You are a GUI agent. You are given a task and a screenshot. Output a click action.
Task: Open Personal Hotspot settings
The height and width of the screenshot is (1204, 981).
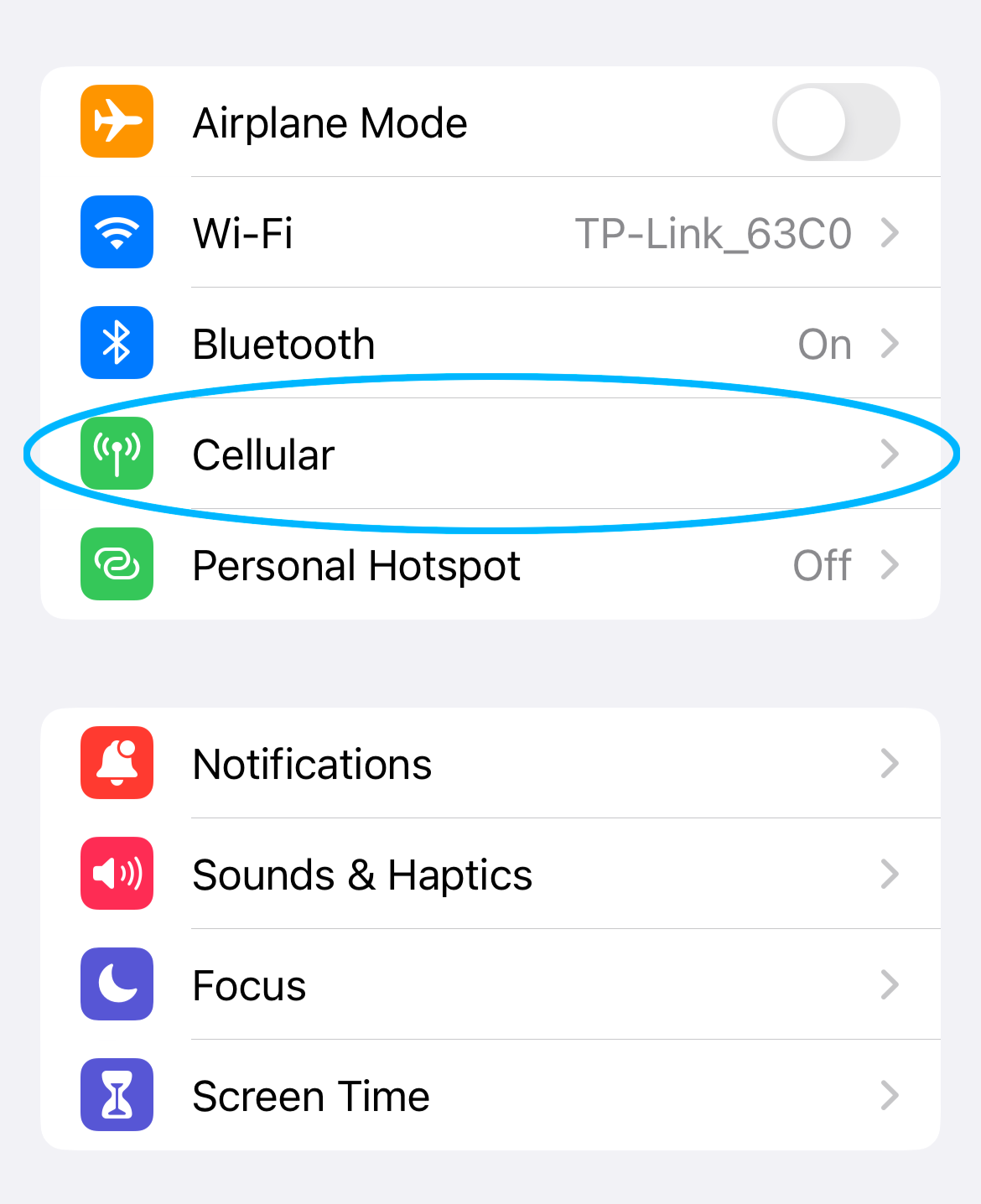[490, 565]
